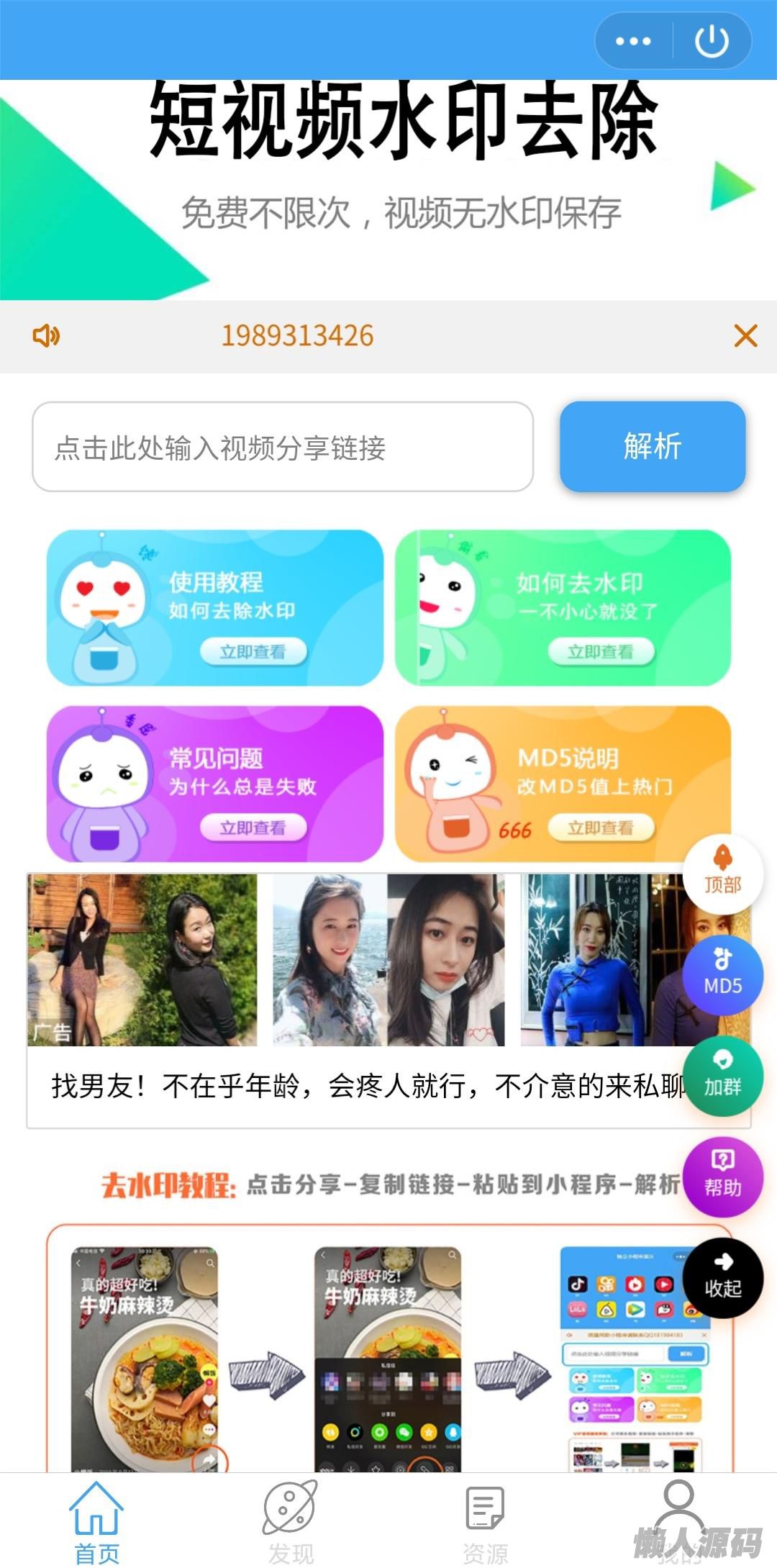Tap the video share link input field
Viewport: 777px width, 1568px height.
click(283, 447)
